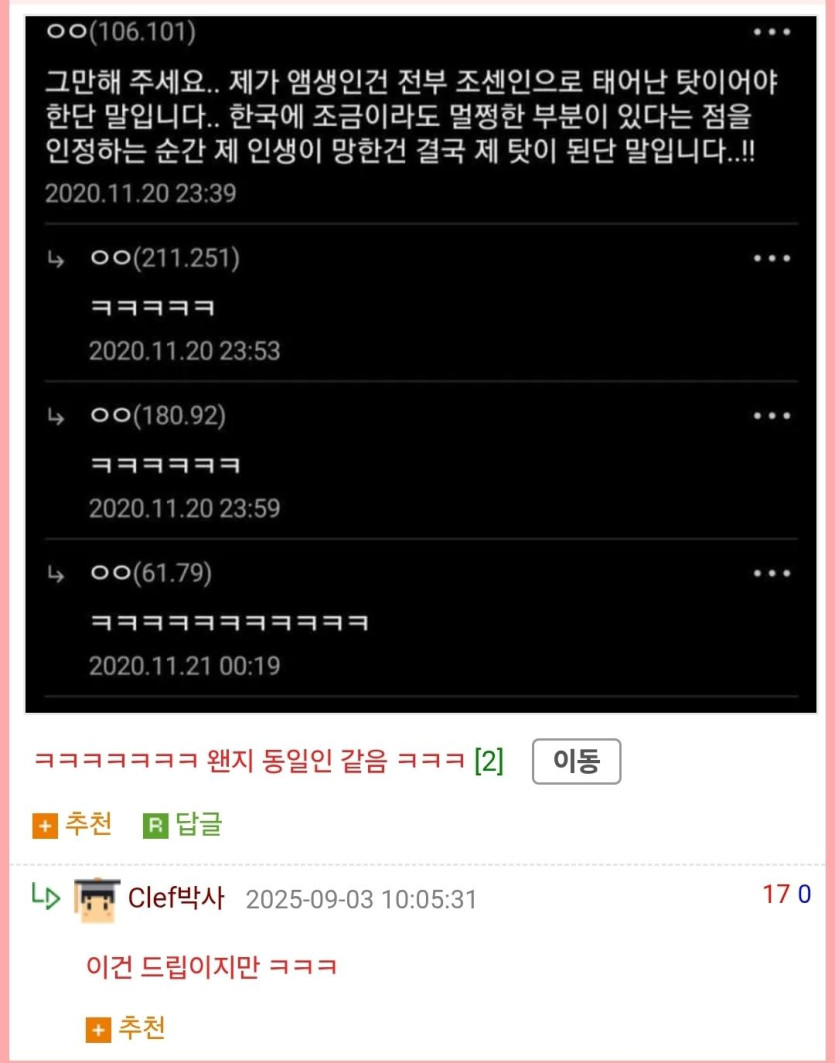Open the attached dark screenshot image
The width and height of the screenshot is (835, 1063).
(420, 363)
